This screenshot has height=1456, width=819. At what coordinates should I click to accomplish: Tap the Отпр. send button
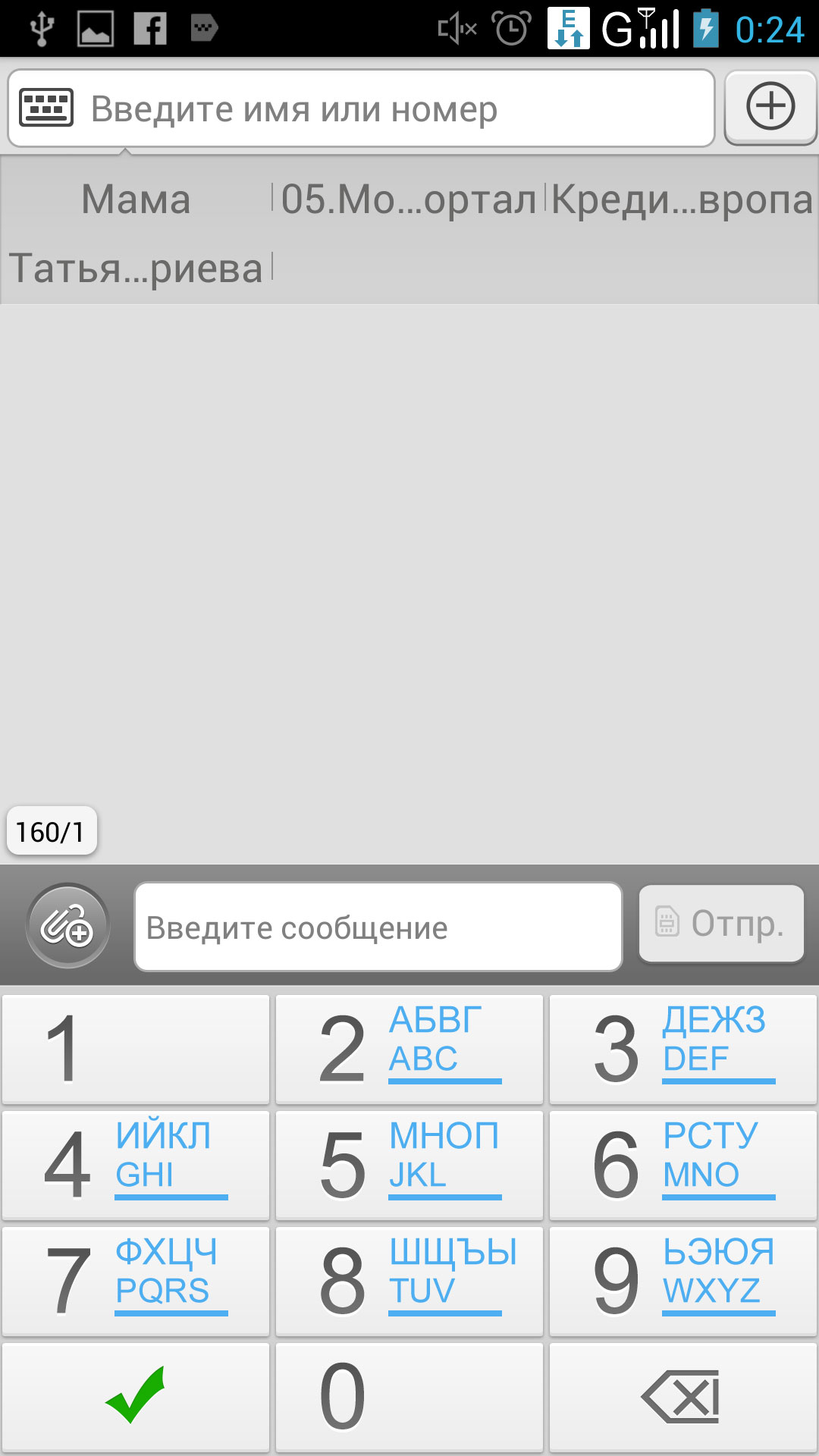coord(721,924)
